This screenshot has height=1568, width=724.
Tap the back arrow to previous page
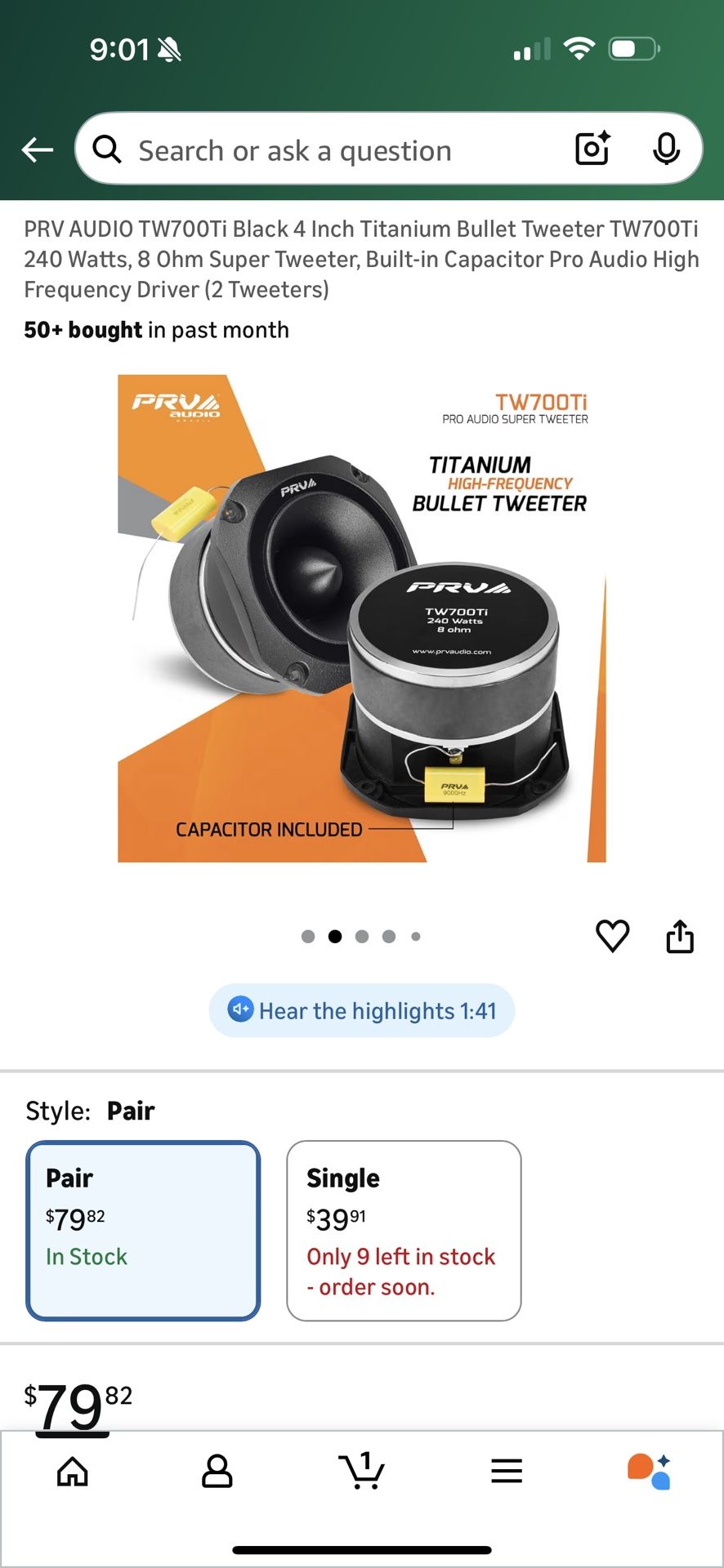tap(36, 149)
